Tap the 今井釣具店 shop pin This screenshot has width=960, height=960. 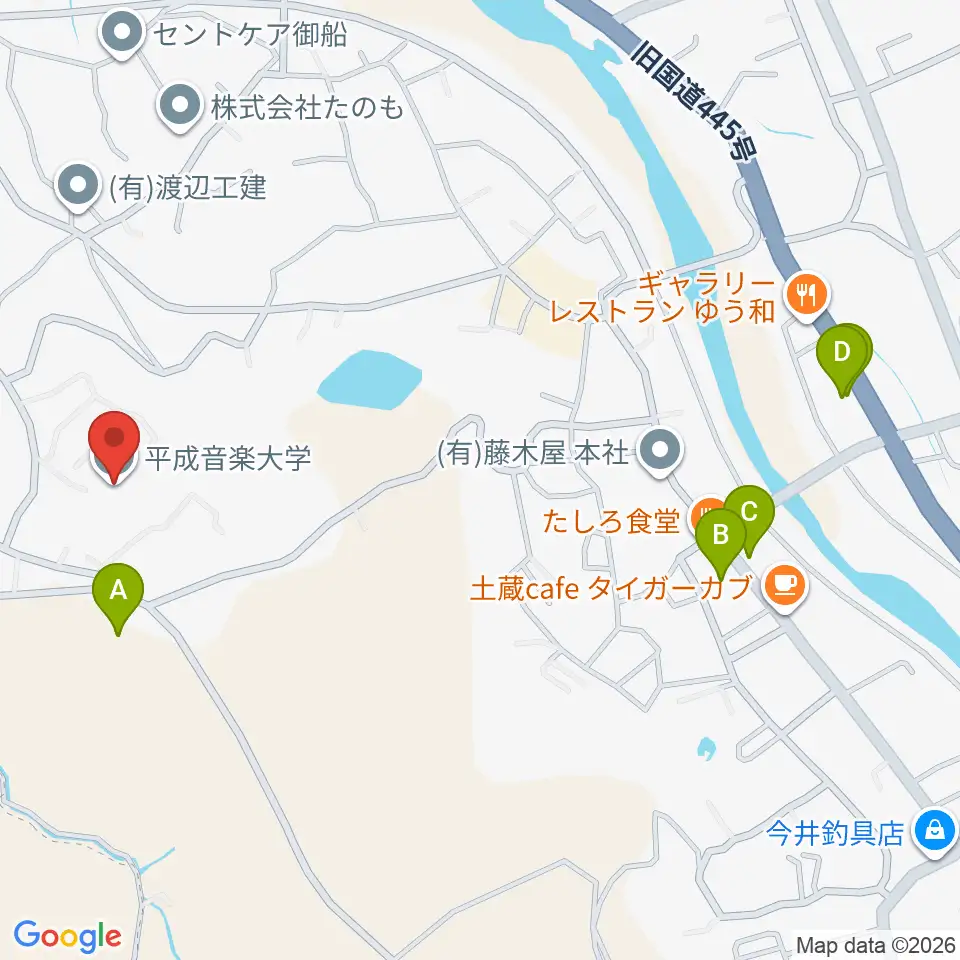(935, 833)
